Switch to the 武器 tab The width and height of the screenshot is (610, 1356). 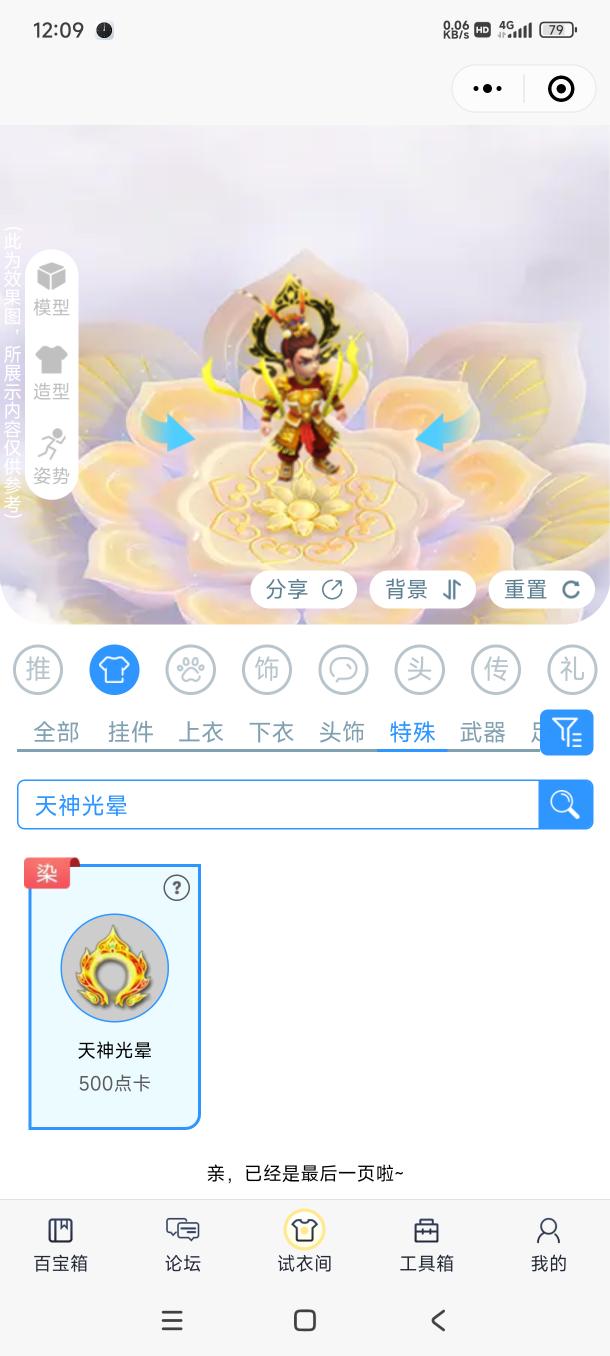pos(482,732)
